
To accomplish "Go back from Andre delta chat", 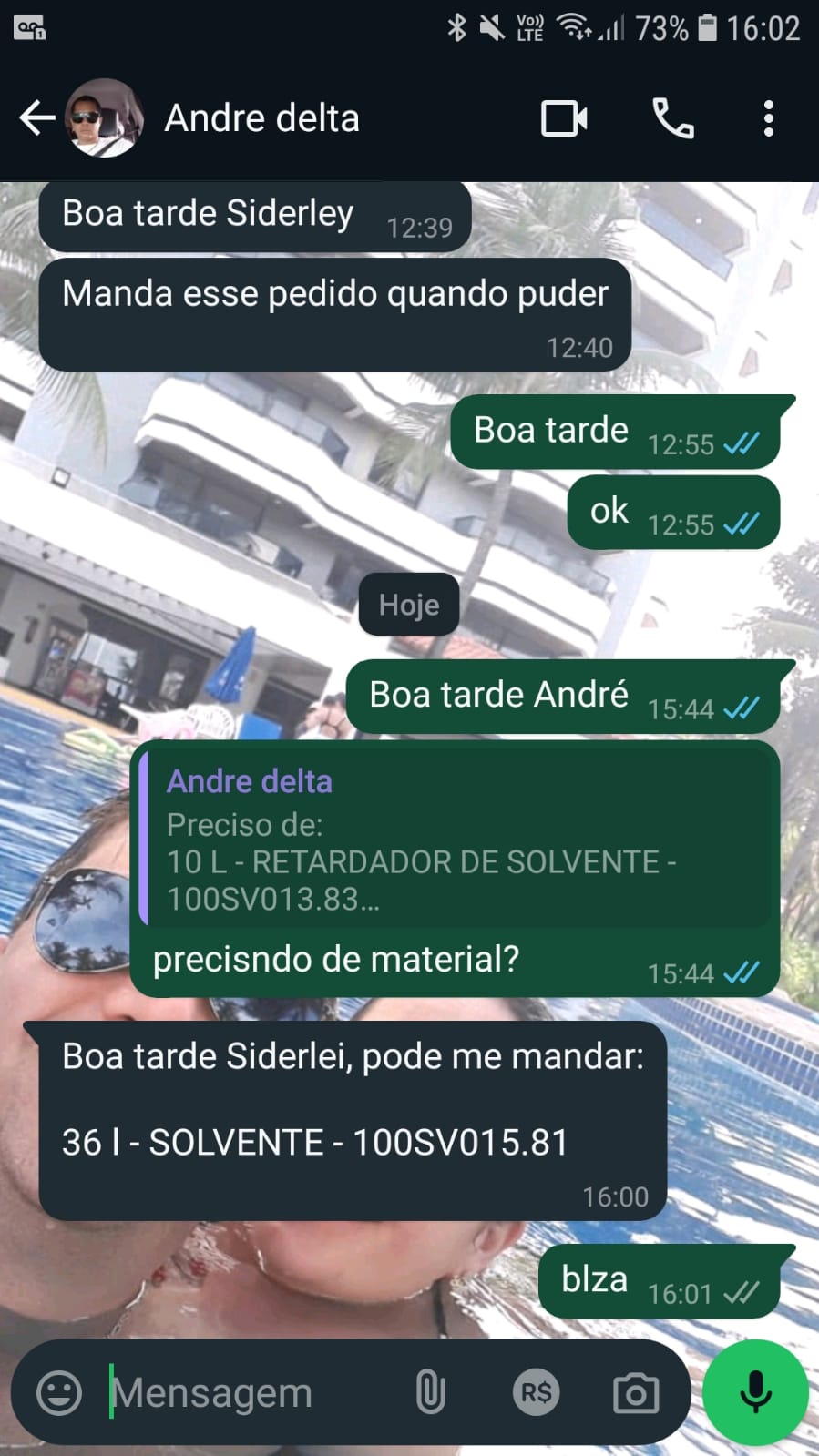I will coord(36,118).
